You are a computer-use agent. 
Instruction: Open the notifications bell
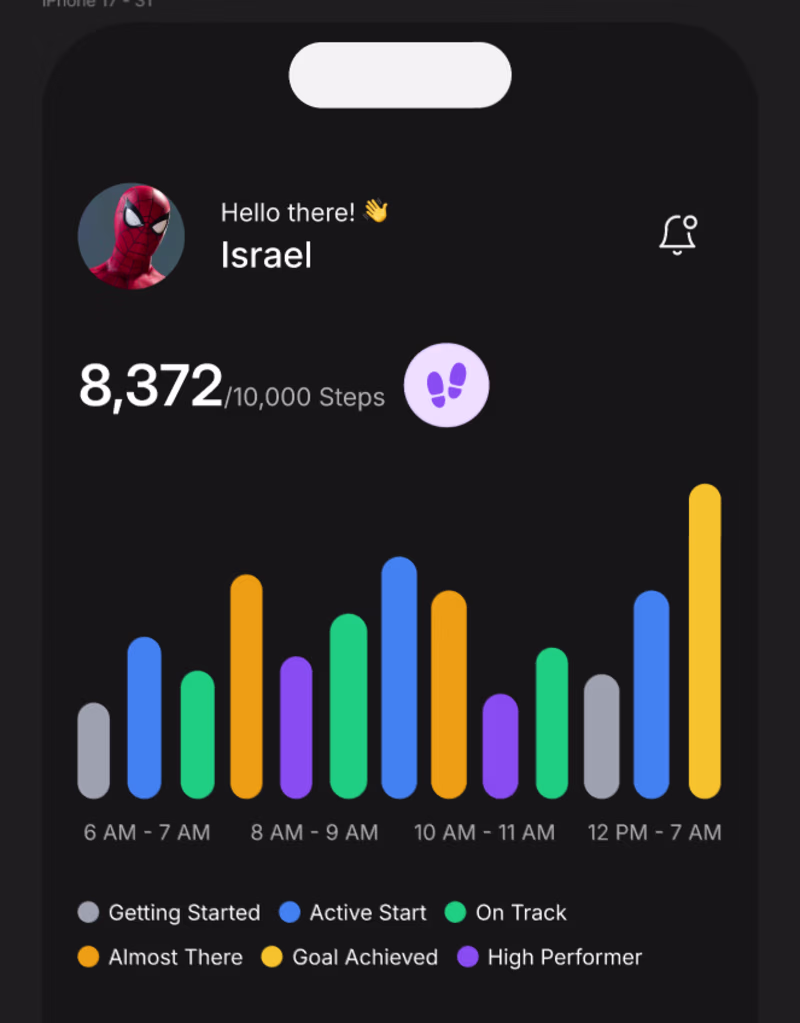point(678,234)
